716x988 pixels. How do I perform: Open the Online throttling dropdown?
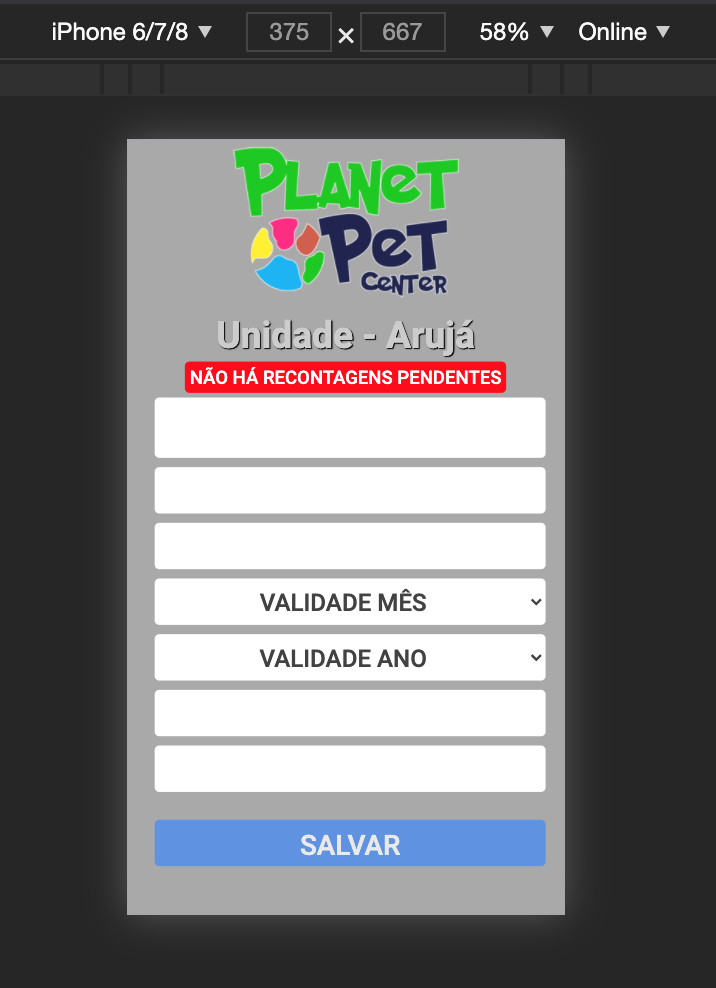624,32
